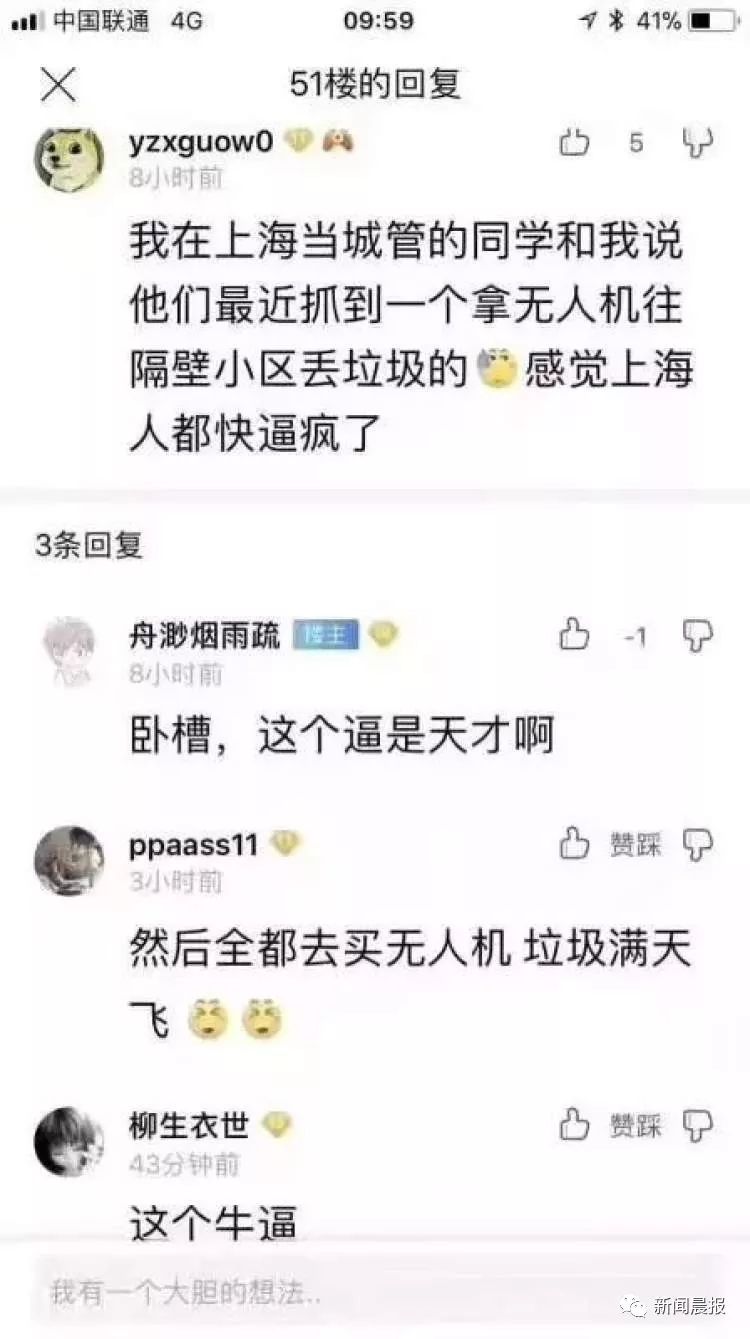Screen dimensions: 750x1339
Task: View ppaass11's profile picture
Action: pos(69,860)
